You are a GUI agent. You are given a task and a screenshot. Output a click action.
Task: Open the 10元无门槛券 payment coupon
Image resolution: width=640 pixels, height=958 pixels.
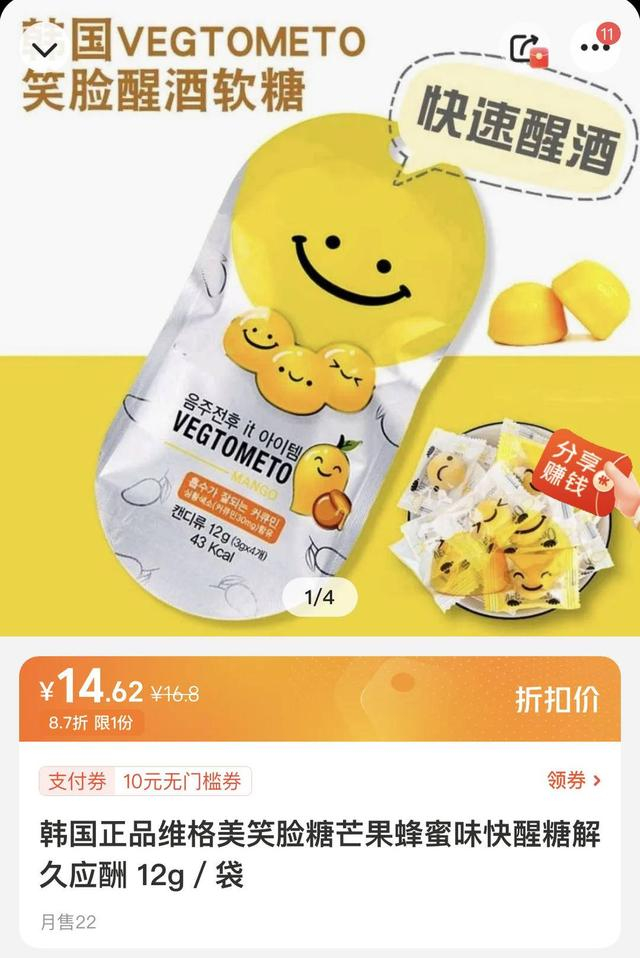coord(145,781)
